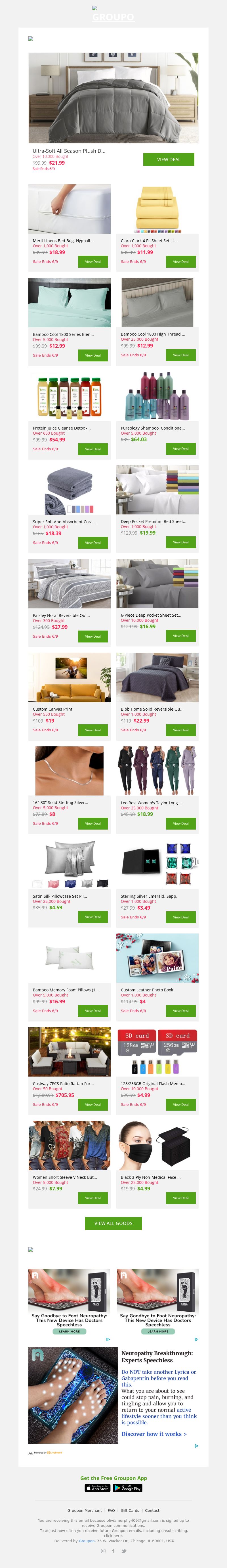Get the app on the App Store
The height and width of the screenshot is (1568, 227).
click(97, 1488)
